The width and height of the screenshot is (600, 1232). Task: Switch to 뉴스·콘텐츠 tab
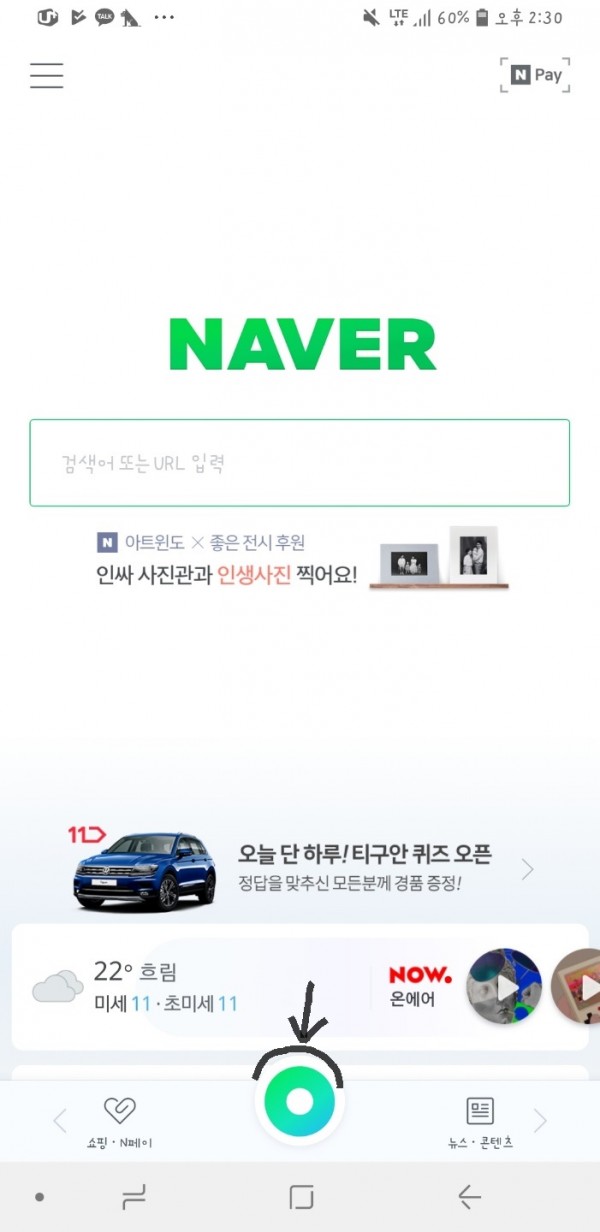[480, 1121]
